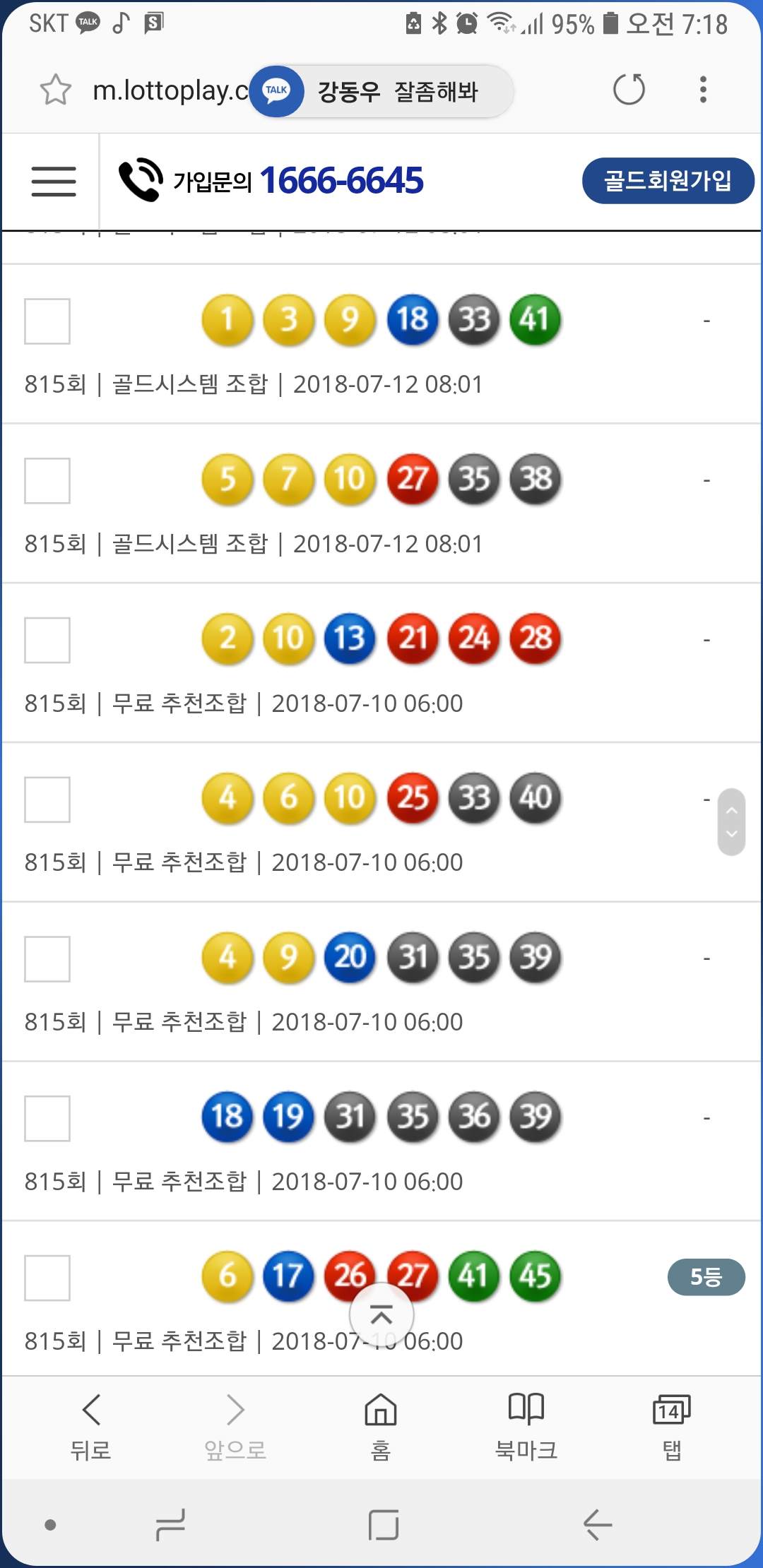Open the hamburger drawer menu

[x=54, y=182]
